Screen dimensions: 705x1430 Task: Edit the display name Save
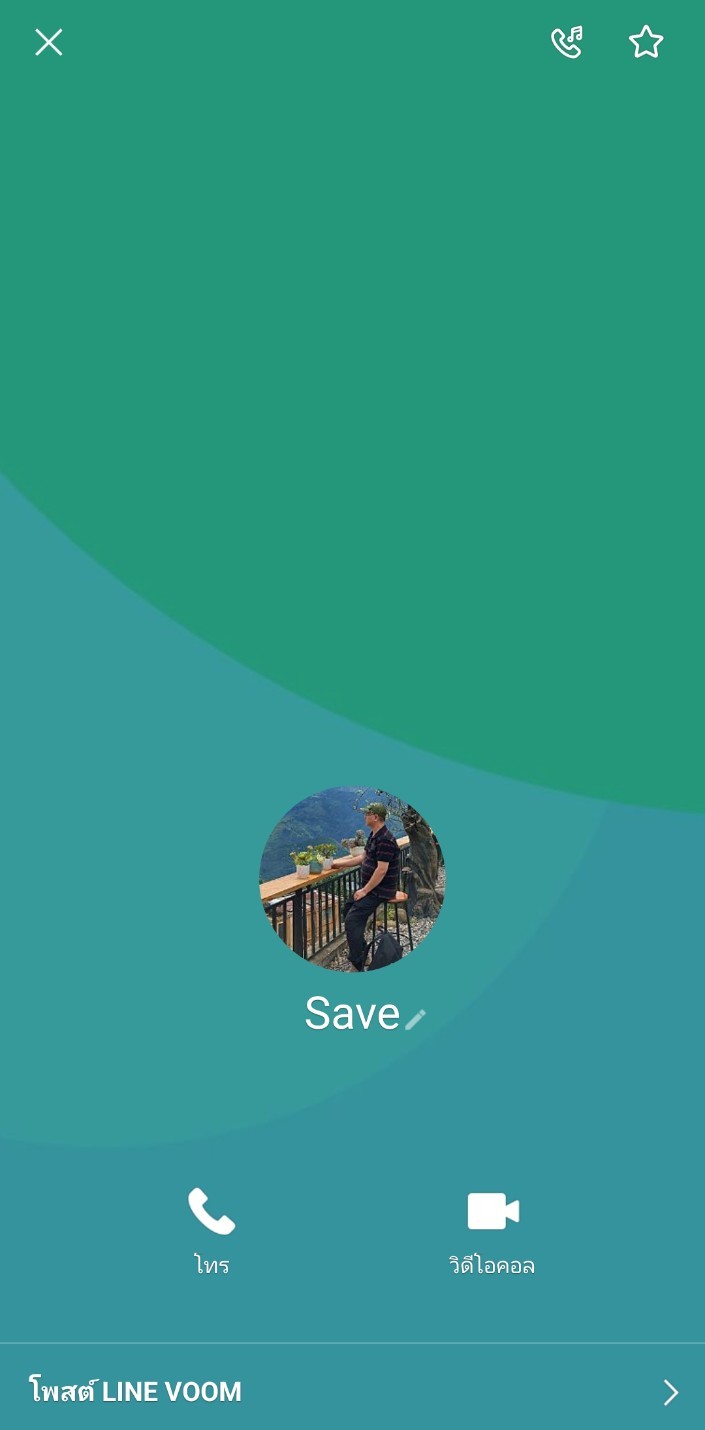click(x=415, y=1019)
